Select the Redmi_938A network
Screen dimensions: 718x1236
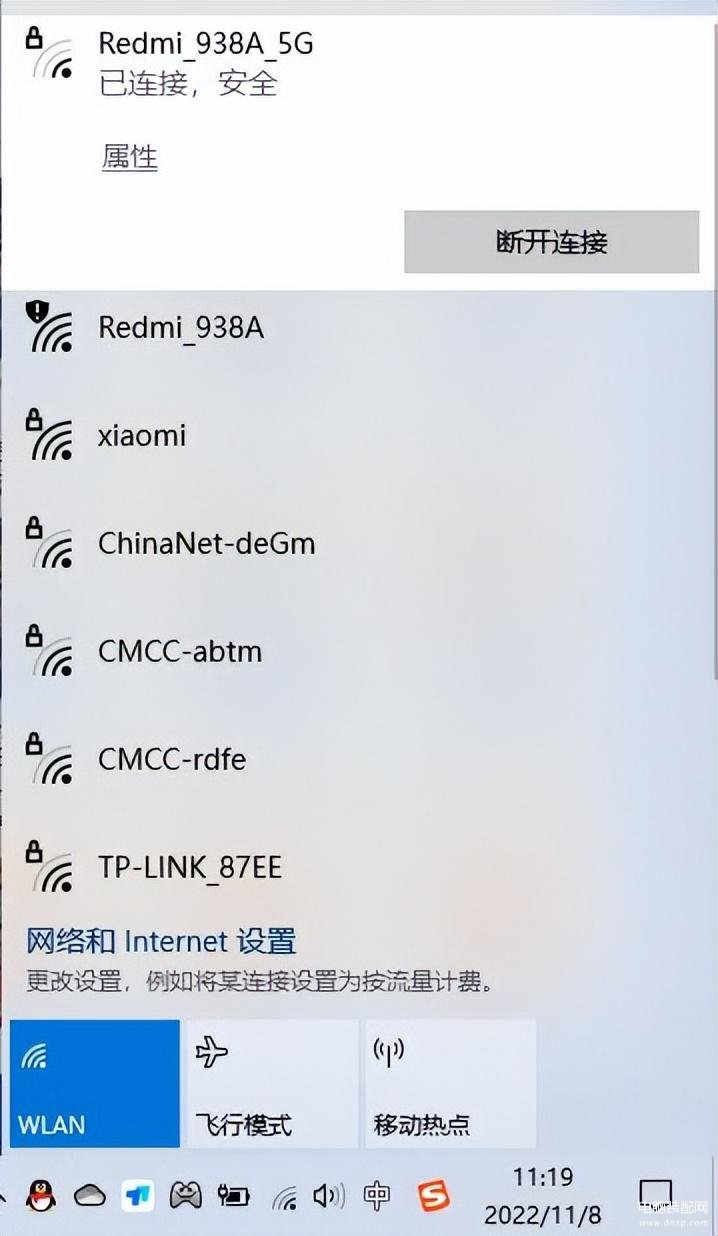coord(181,327)
